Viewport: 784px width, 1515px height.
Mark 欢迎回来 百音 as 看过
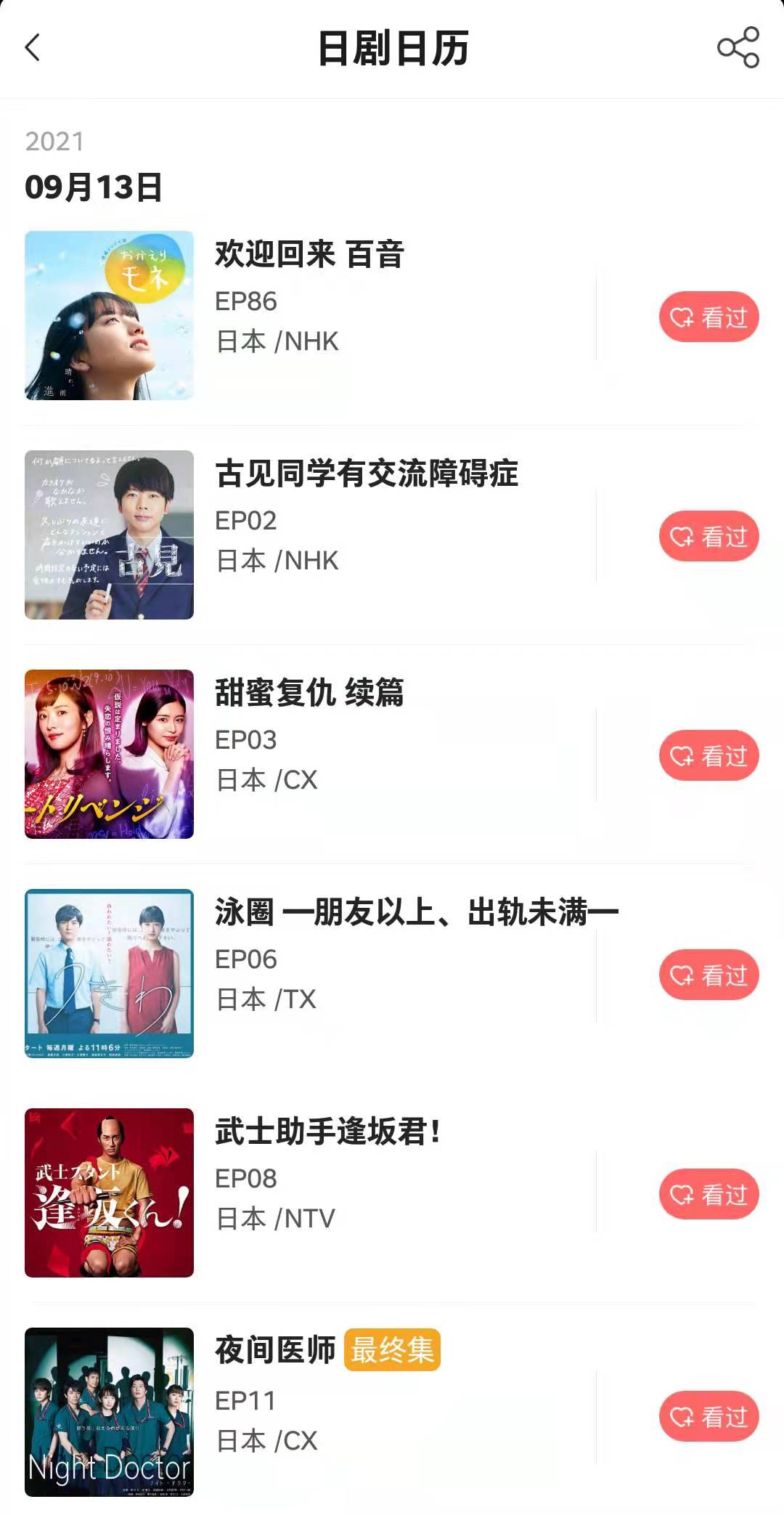pos(709,317)
